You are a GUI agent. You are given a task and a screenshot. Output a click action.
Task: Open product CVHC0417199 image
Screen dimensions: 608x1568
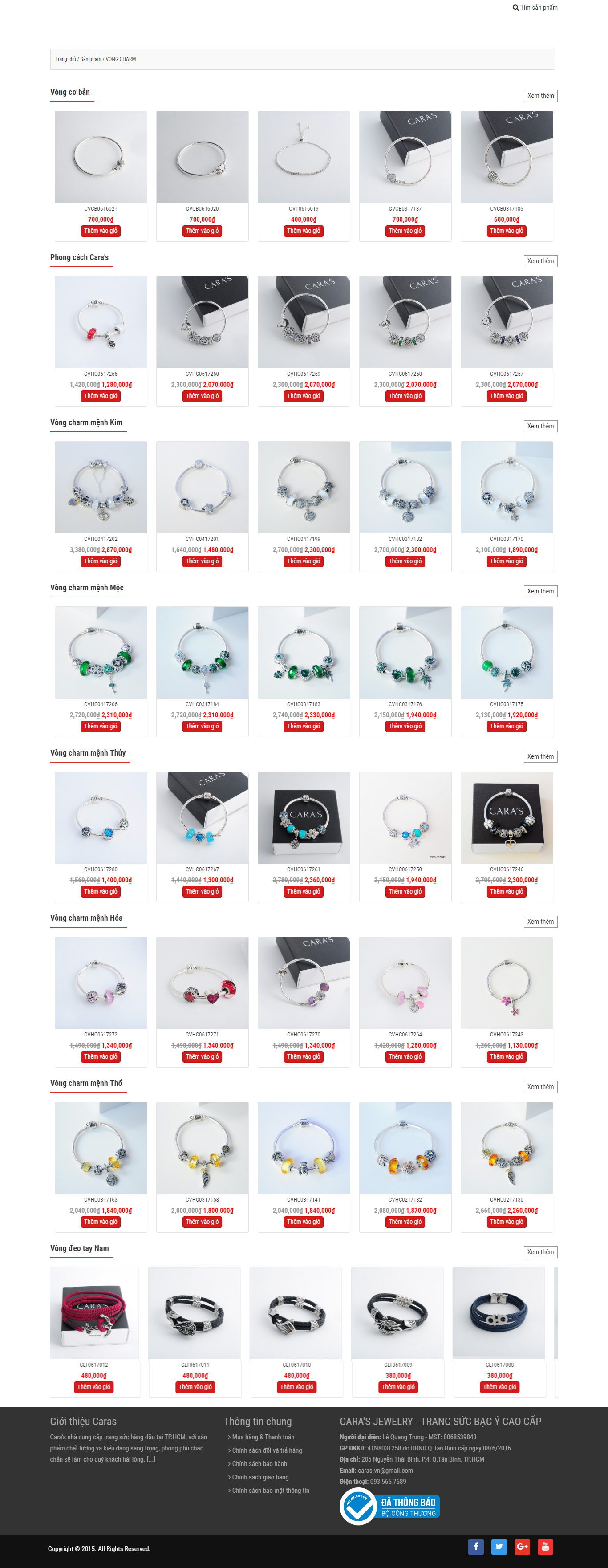coord(304,487)
